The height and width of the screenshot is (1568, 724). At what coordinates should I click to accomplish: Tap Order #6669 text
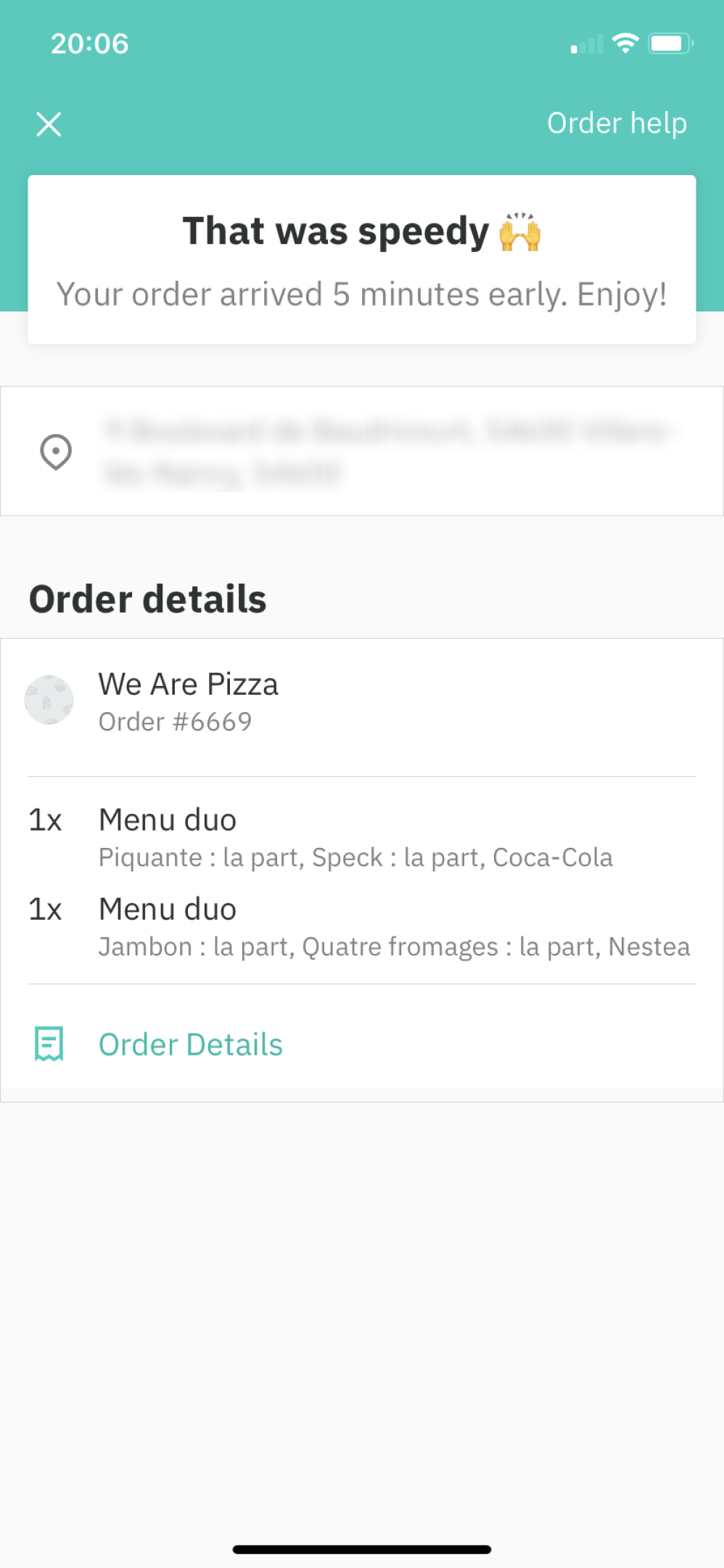(174, 721)
